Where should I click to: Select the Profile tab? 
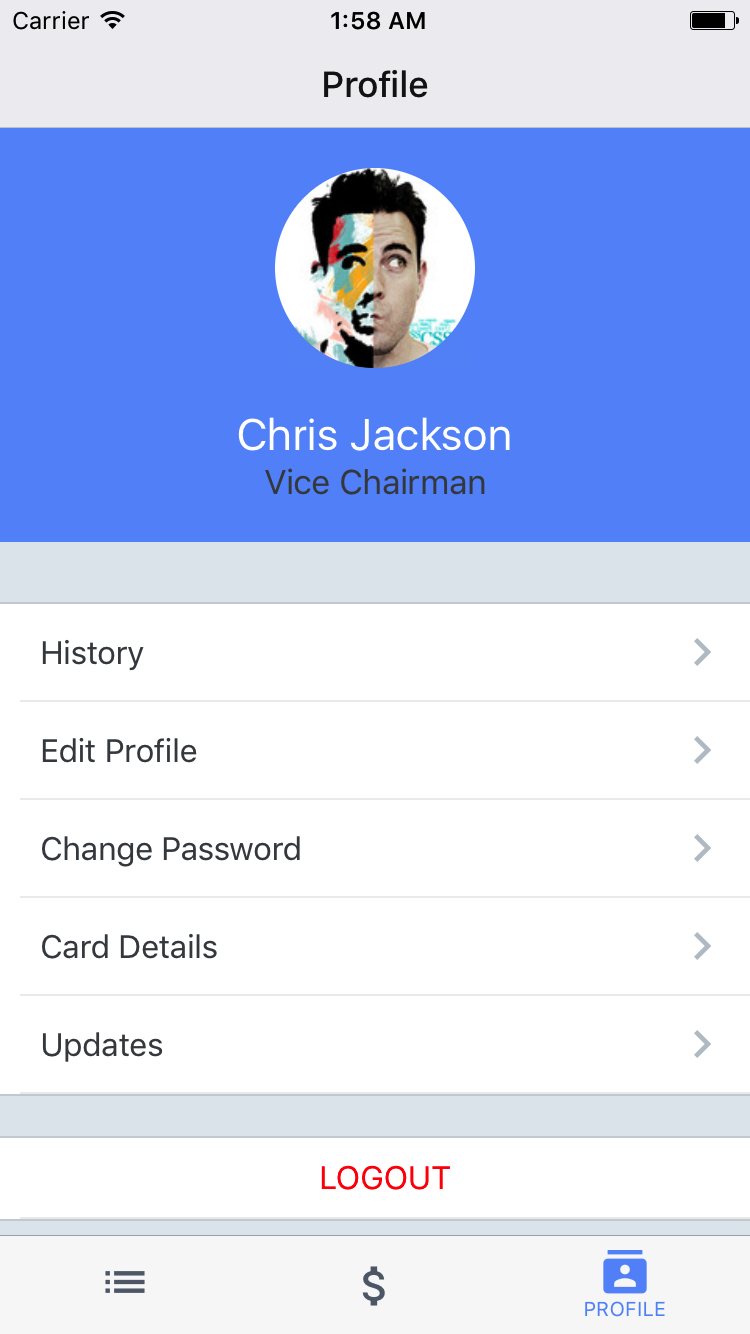pyautogui.click(x=625, y=1285)
